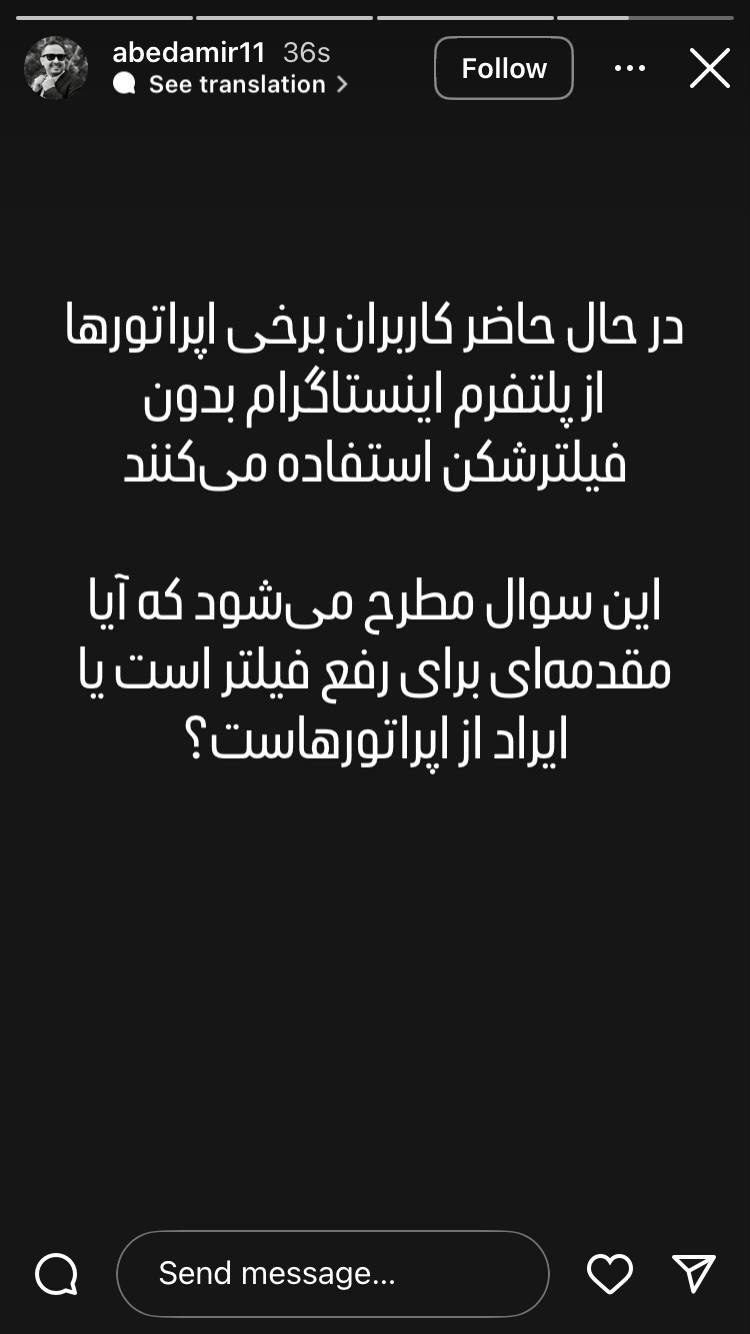750x1334 pixels.
Task: Like this story with the heart
Action: tap(609, 1273)
